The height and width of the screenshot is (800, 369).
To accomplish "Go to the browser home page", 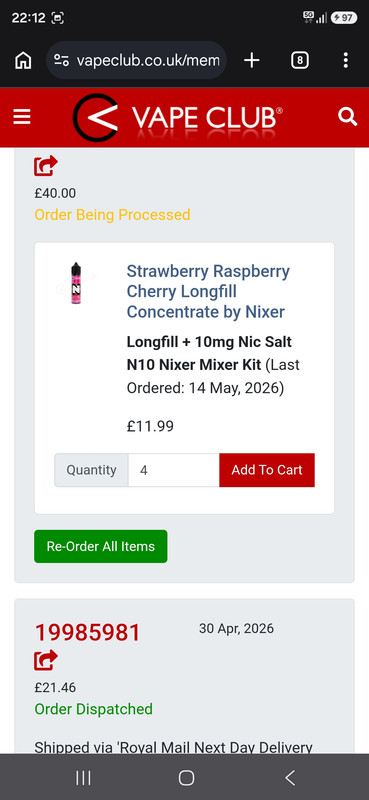I will pyautogui.click(x=23, y=61).
